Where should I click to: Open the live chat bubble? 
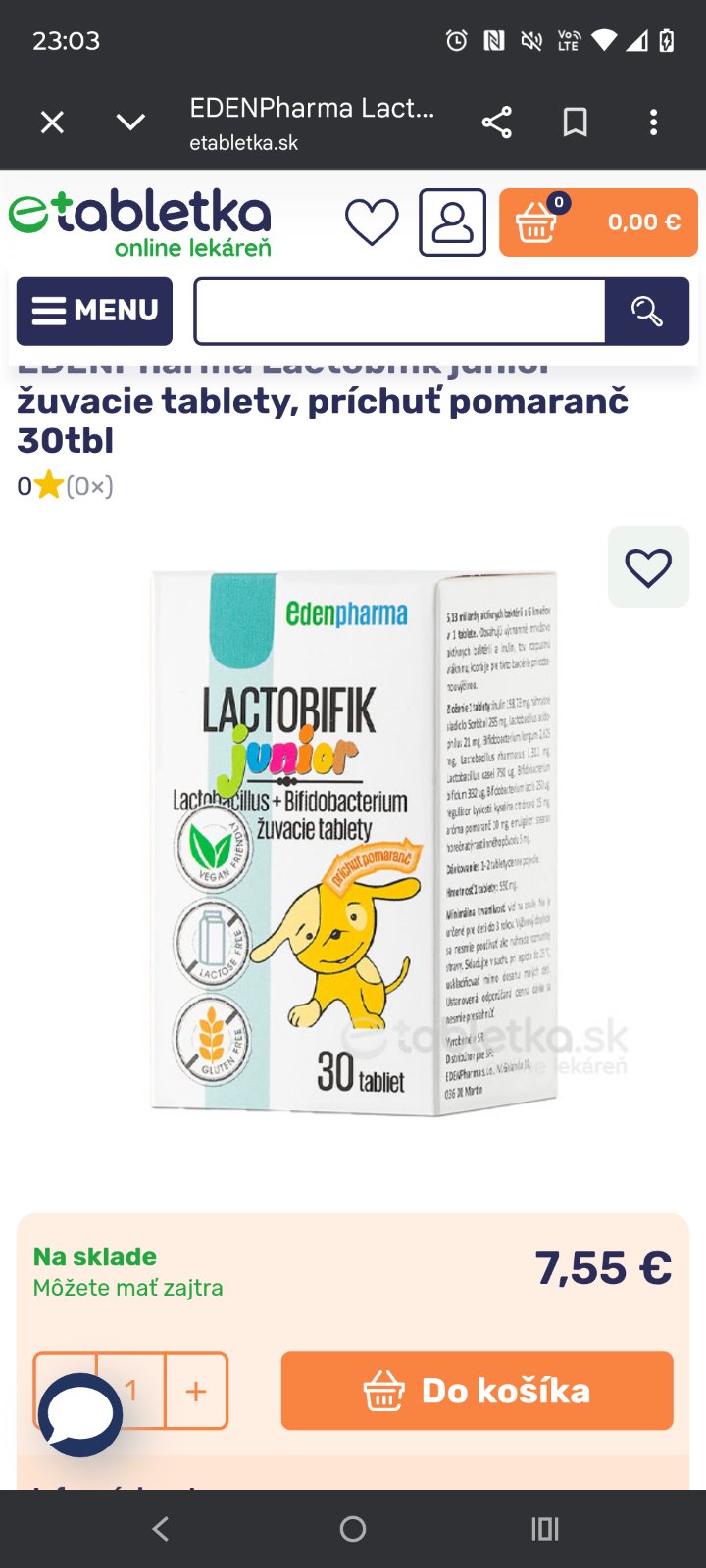80,1414
